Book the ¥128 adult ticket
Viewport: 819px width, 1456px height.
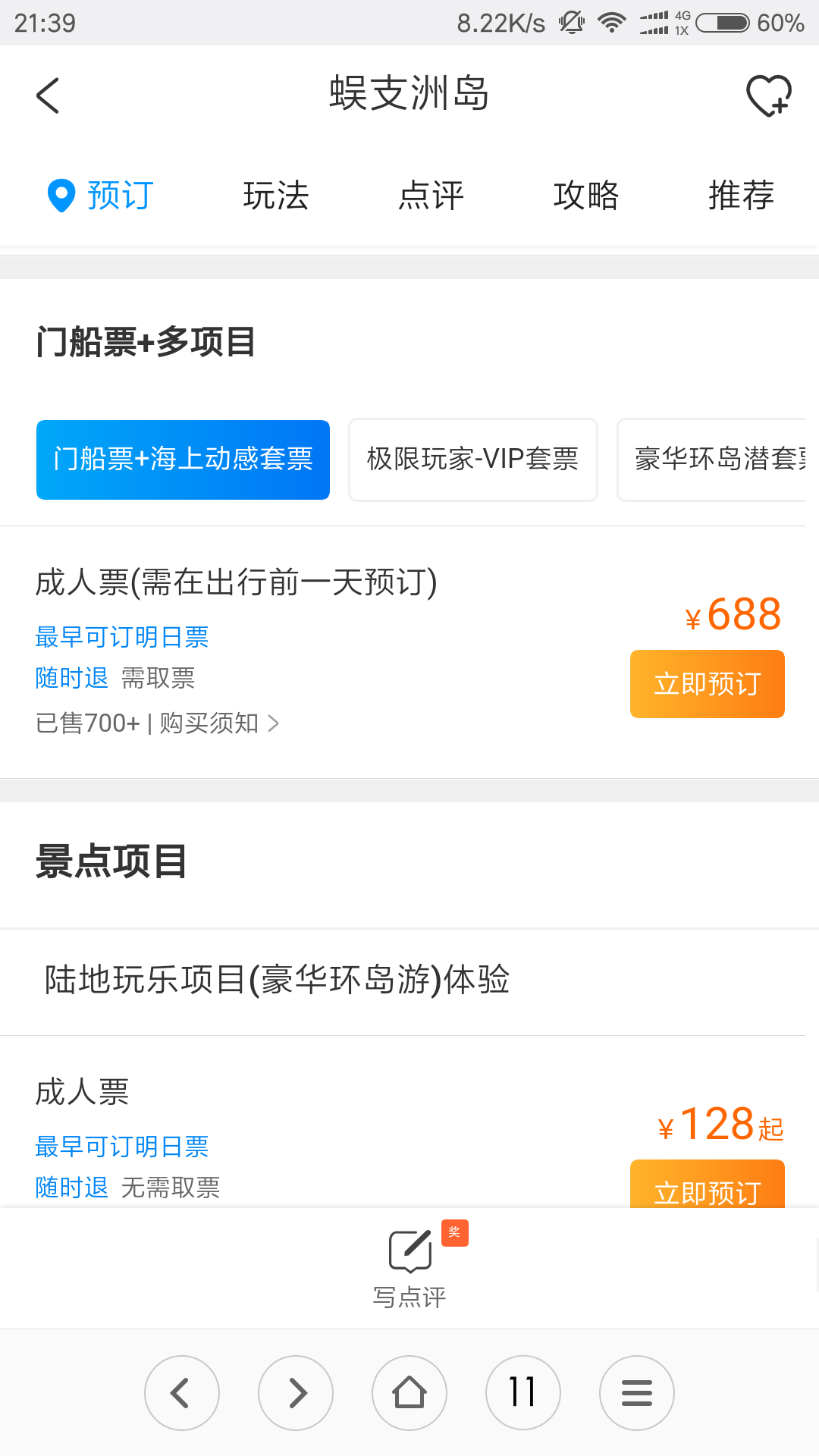[707, 1184]
